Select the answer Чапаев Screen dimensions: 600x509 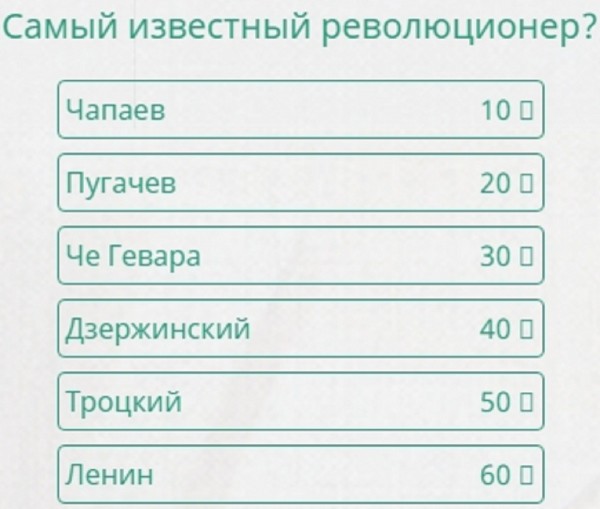300,110
